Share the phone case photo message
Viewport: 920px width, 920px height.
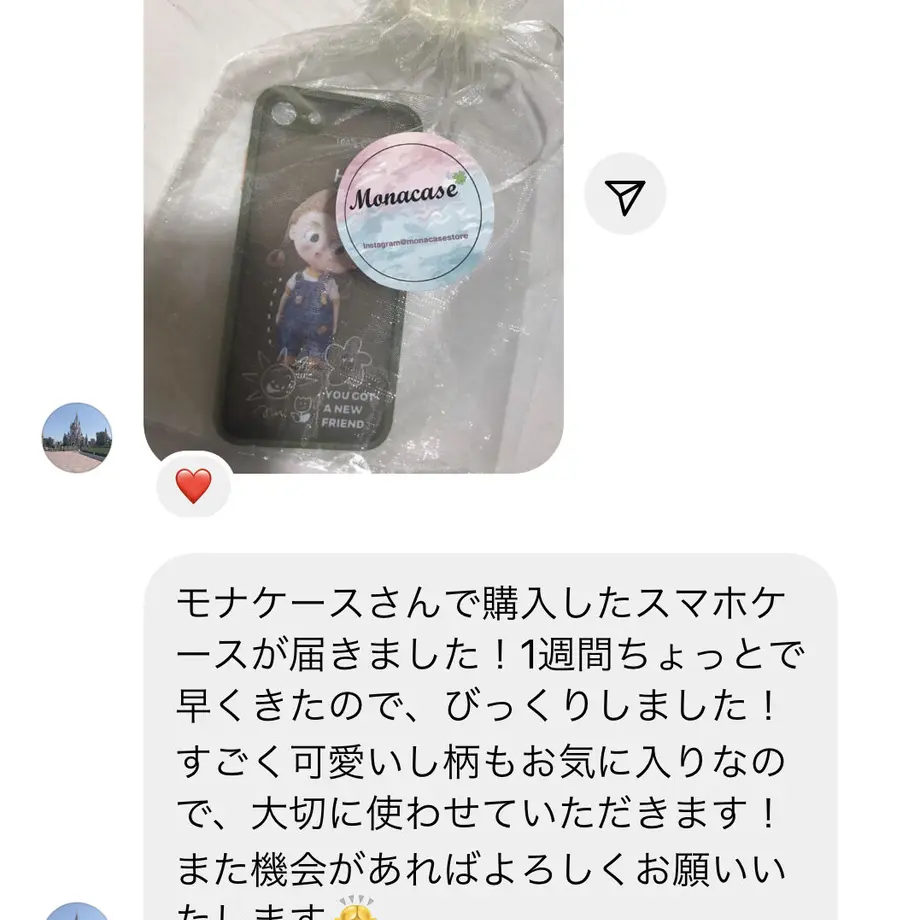click(x=625, y=194)
